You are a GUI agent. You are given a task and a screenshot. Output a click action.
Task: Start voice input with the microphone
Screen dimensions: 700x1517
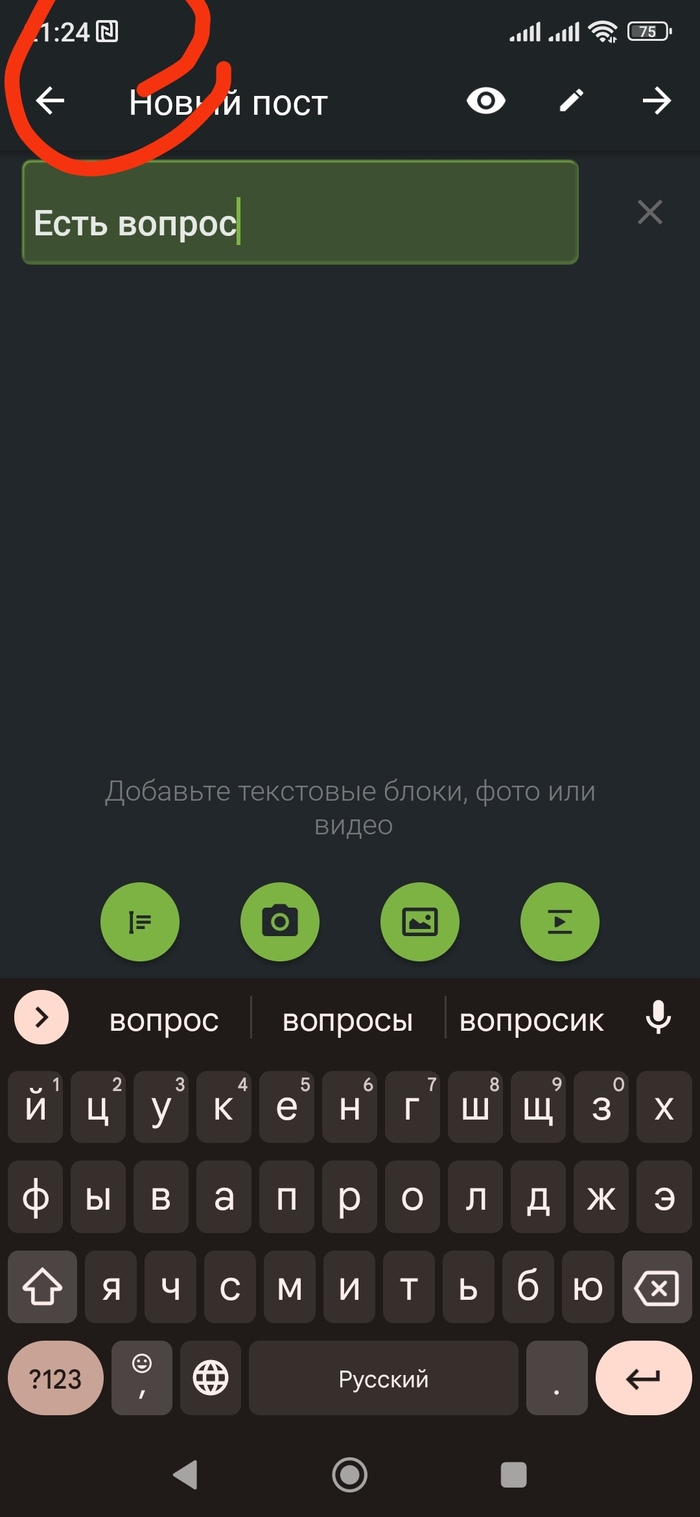pos(658,1018)
